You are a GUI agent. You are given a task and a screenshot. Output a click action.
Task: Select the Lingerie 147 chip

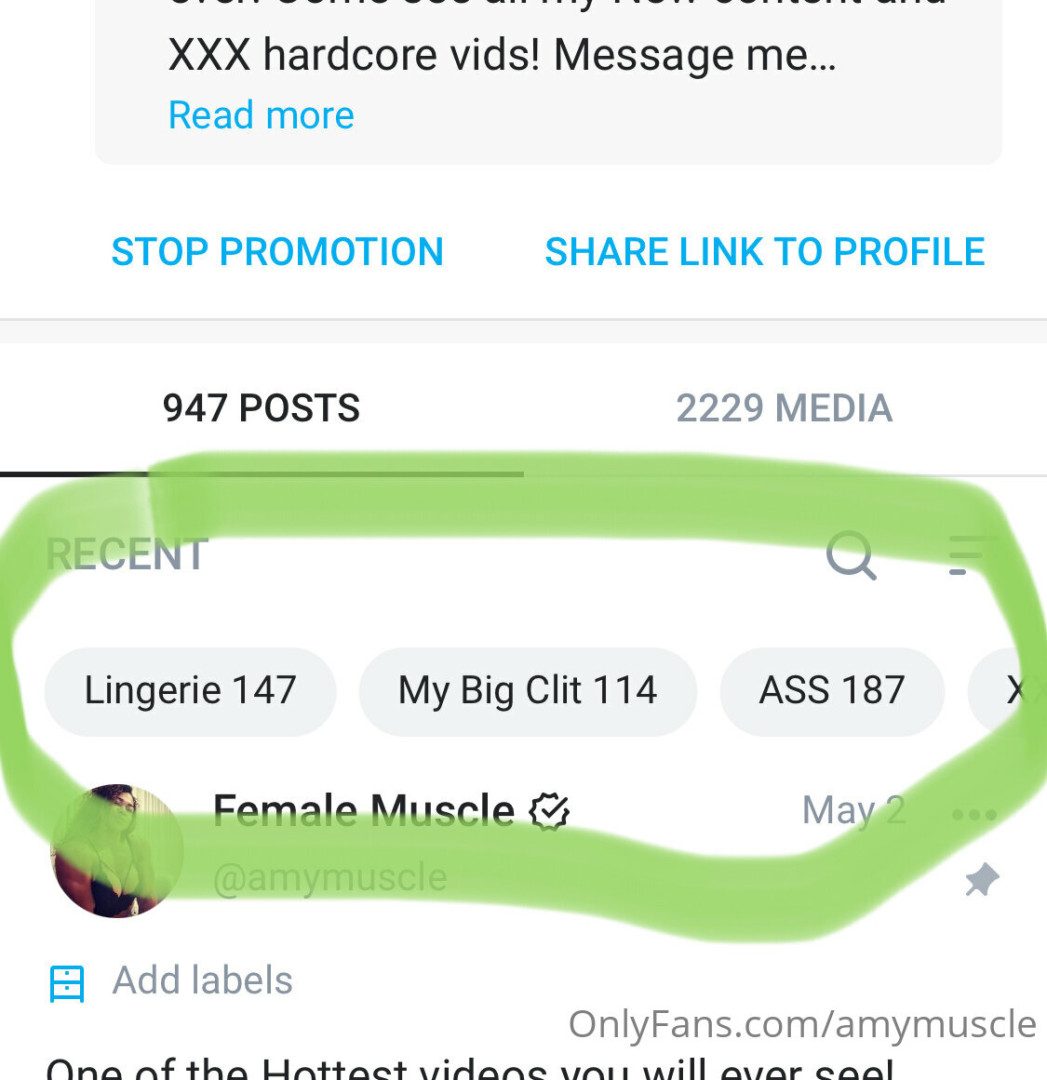click(190, 691)
